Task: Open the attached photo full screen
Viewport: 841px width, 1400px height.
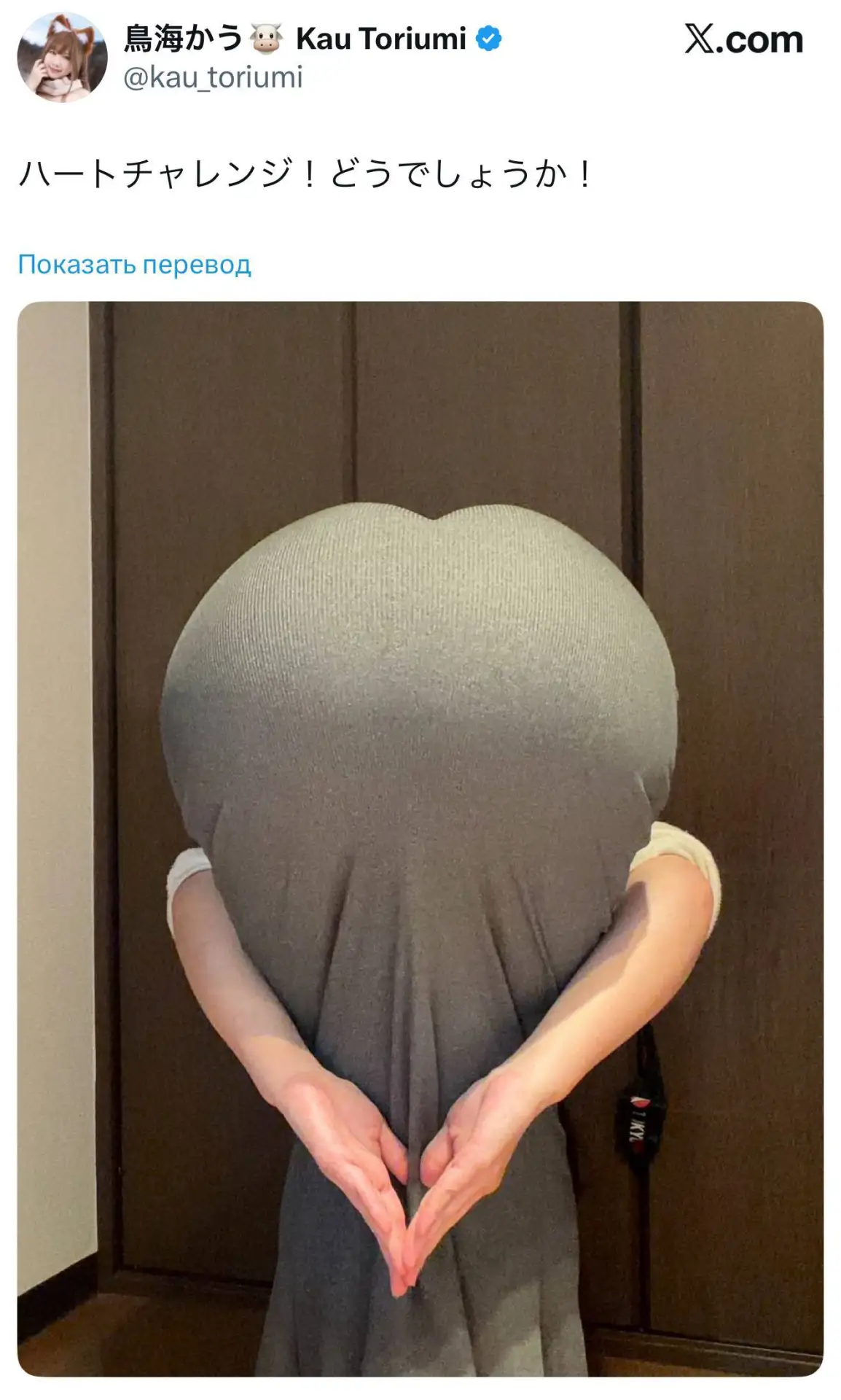Action: pos(420,839)
